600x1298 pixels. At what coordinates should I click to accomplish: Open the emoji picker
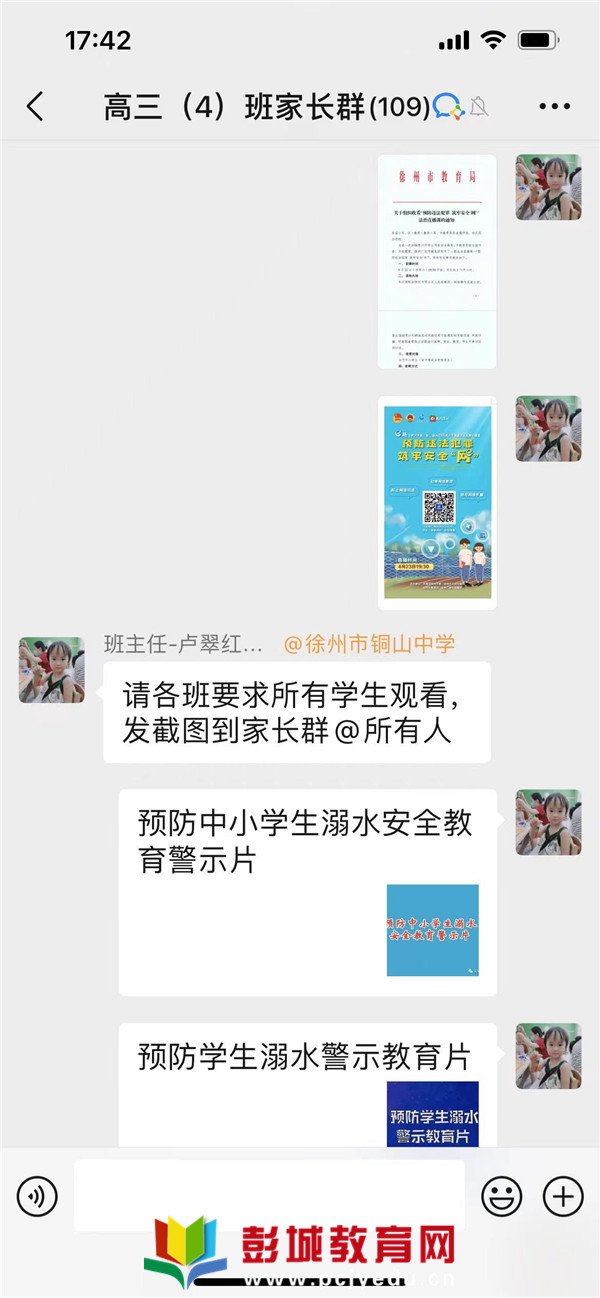coord(502,1195)
